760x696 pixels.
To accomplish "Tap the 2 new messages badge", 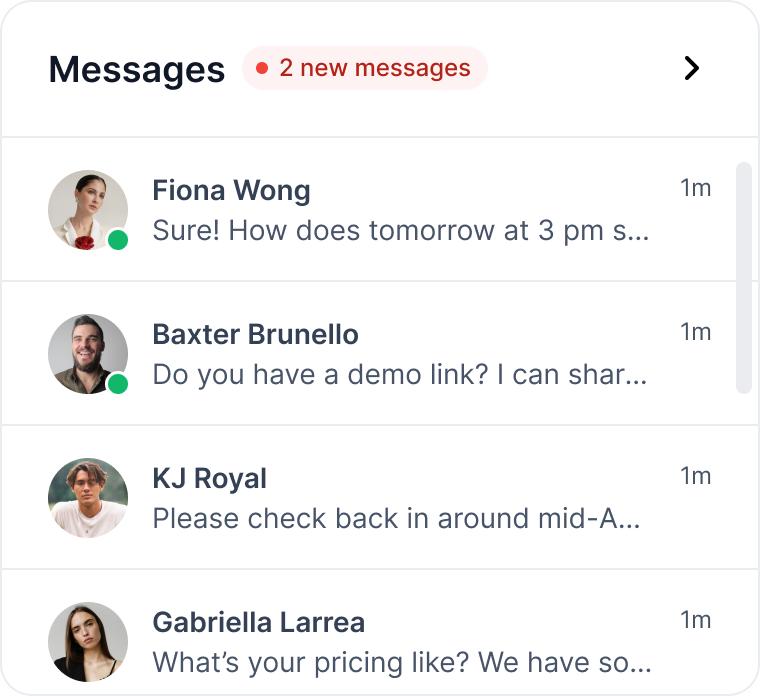I will 365,68.
